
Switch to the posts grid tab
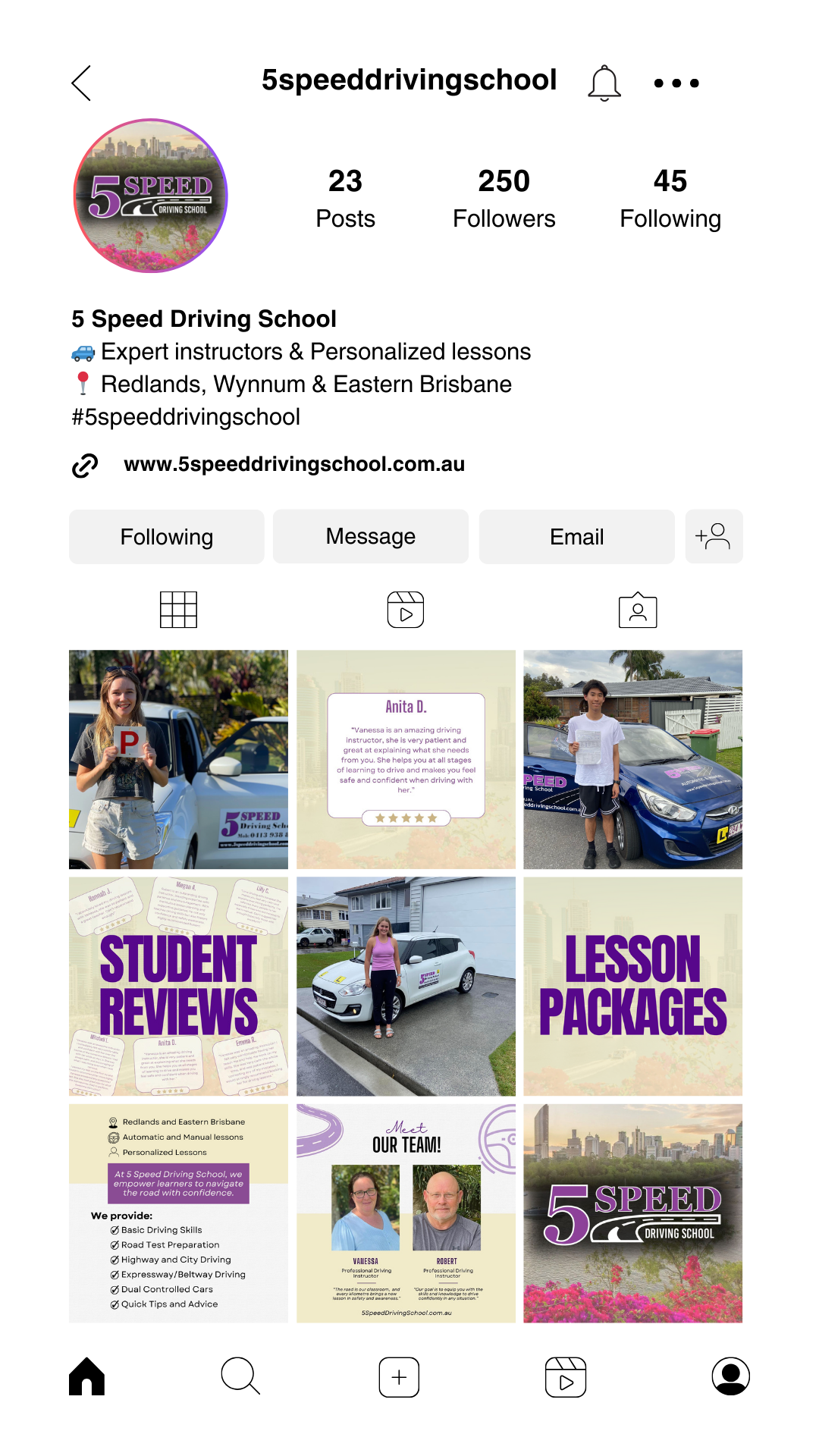pos(179,610)
